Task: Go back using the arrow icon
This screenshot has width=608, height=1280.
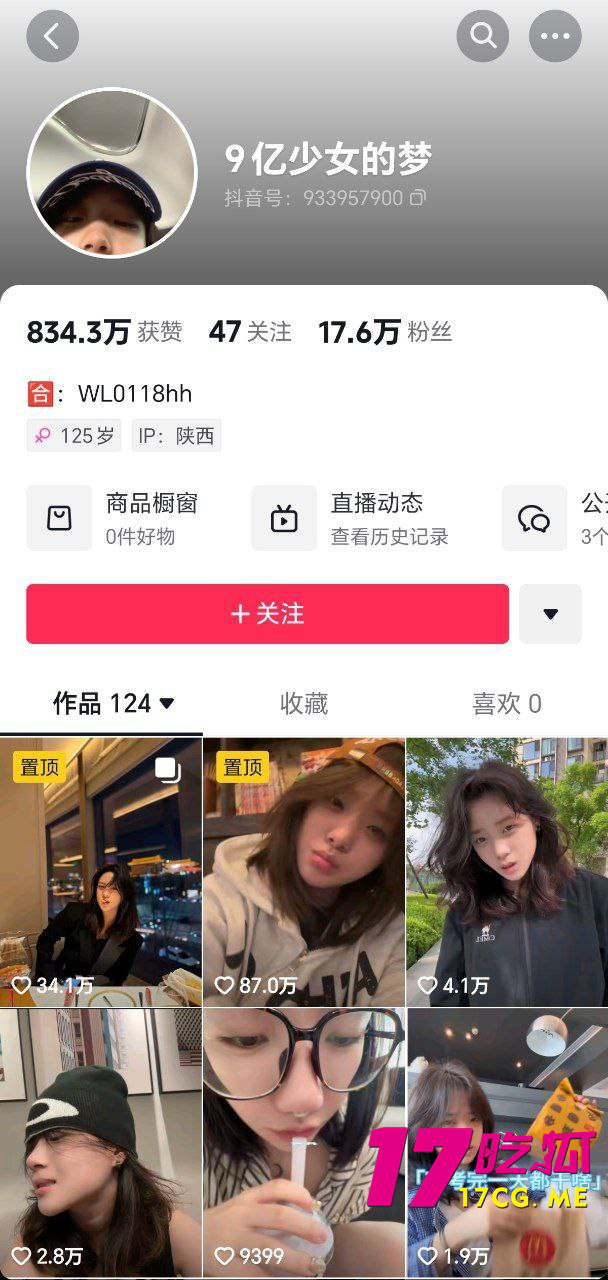Action: 52,37
